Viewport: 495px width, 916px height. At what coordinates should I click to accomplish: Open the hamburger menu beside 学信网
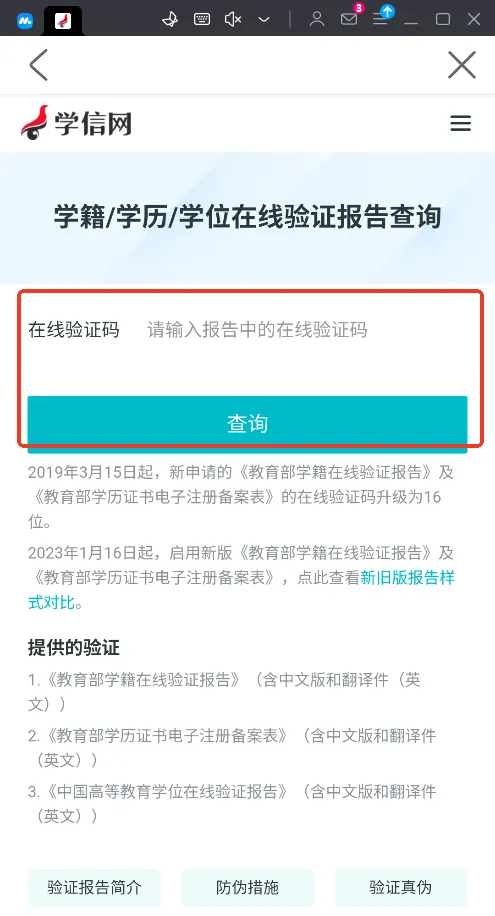tap(461, 123)
